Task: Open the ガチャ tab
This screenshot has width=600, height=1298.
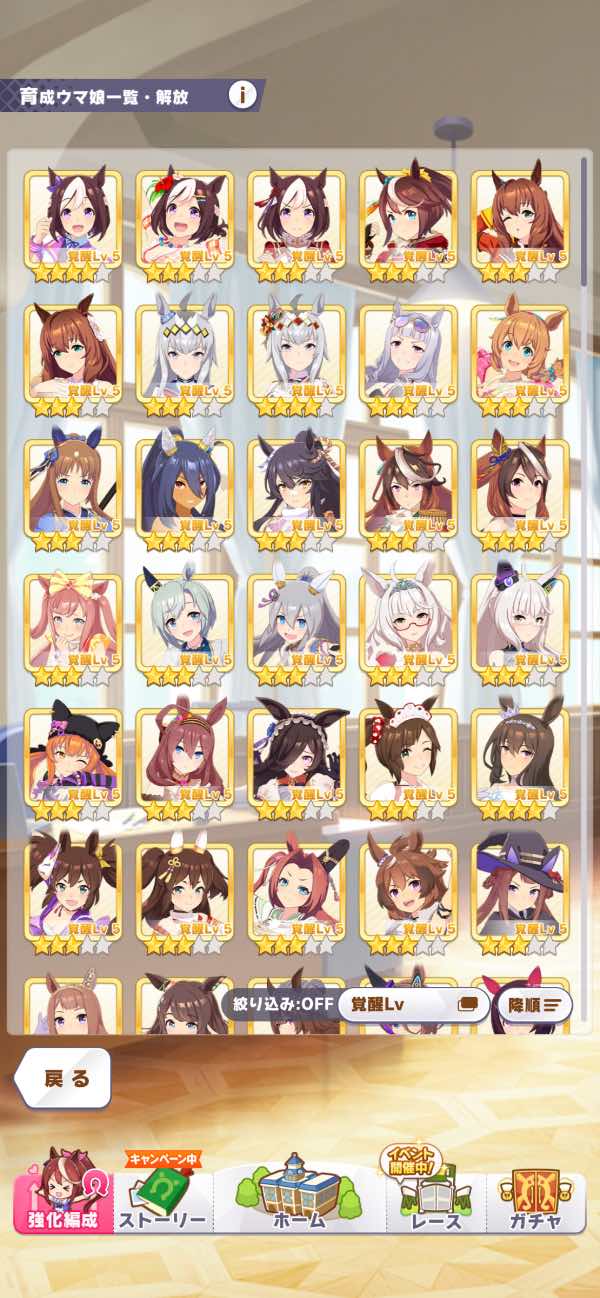Action: pyautogui.click(x=536, y=1194)
